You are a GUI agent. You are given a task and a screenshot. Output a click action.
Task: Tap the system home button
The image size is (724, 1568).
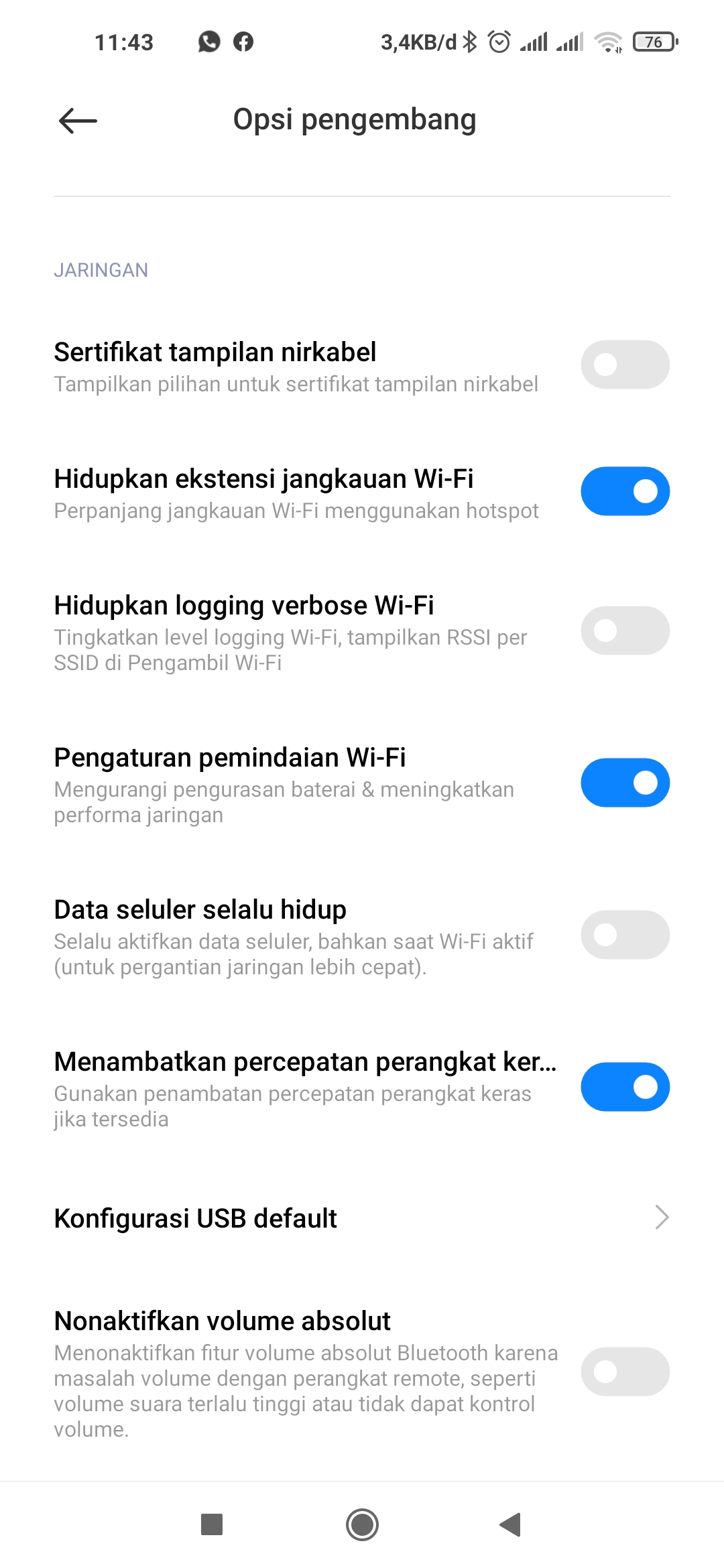coord(362,1525)
